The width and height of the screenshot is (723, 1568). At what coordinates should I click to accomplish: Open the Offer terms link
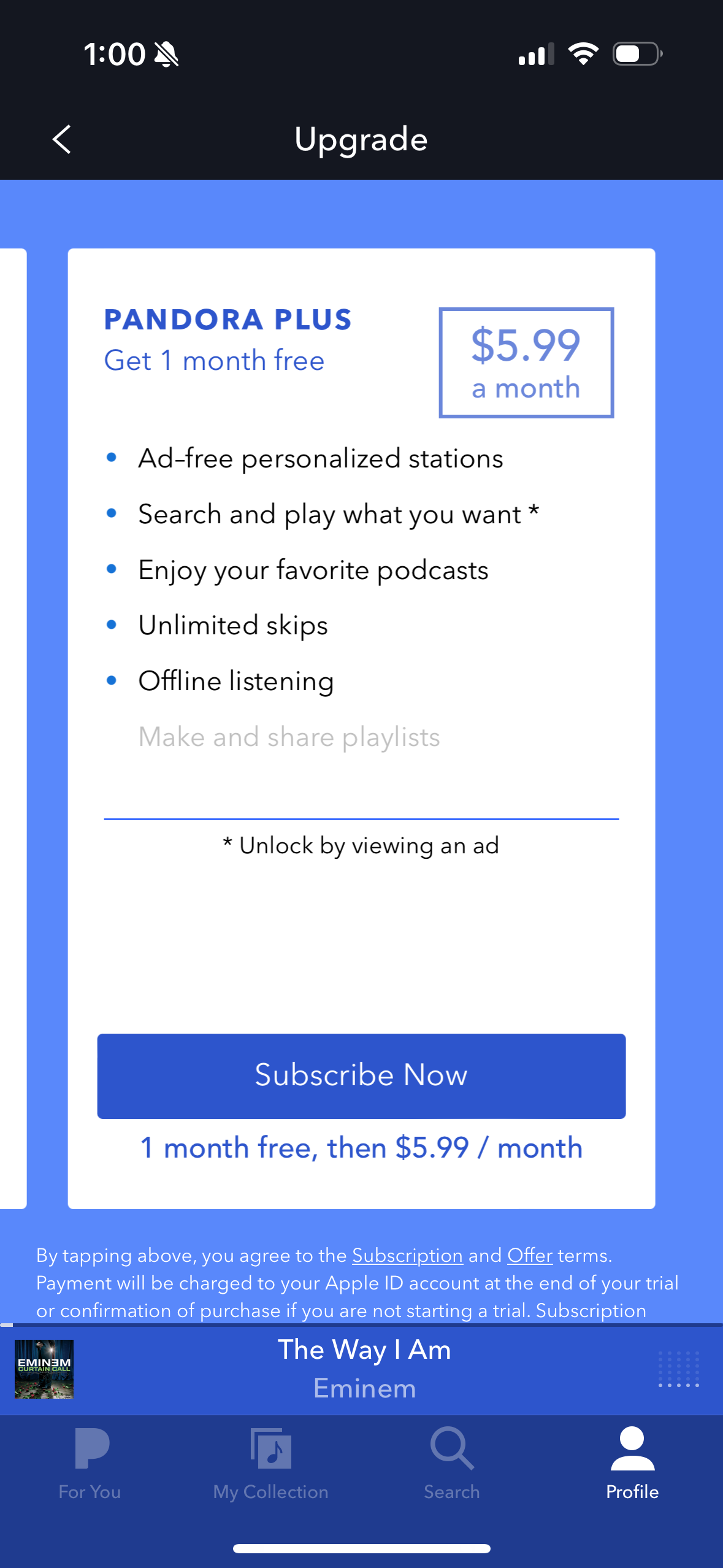(530, 1255)
